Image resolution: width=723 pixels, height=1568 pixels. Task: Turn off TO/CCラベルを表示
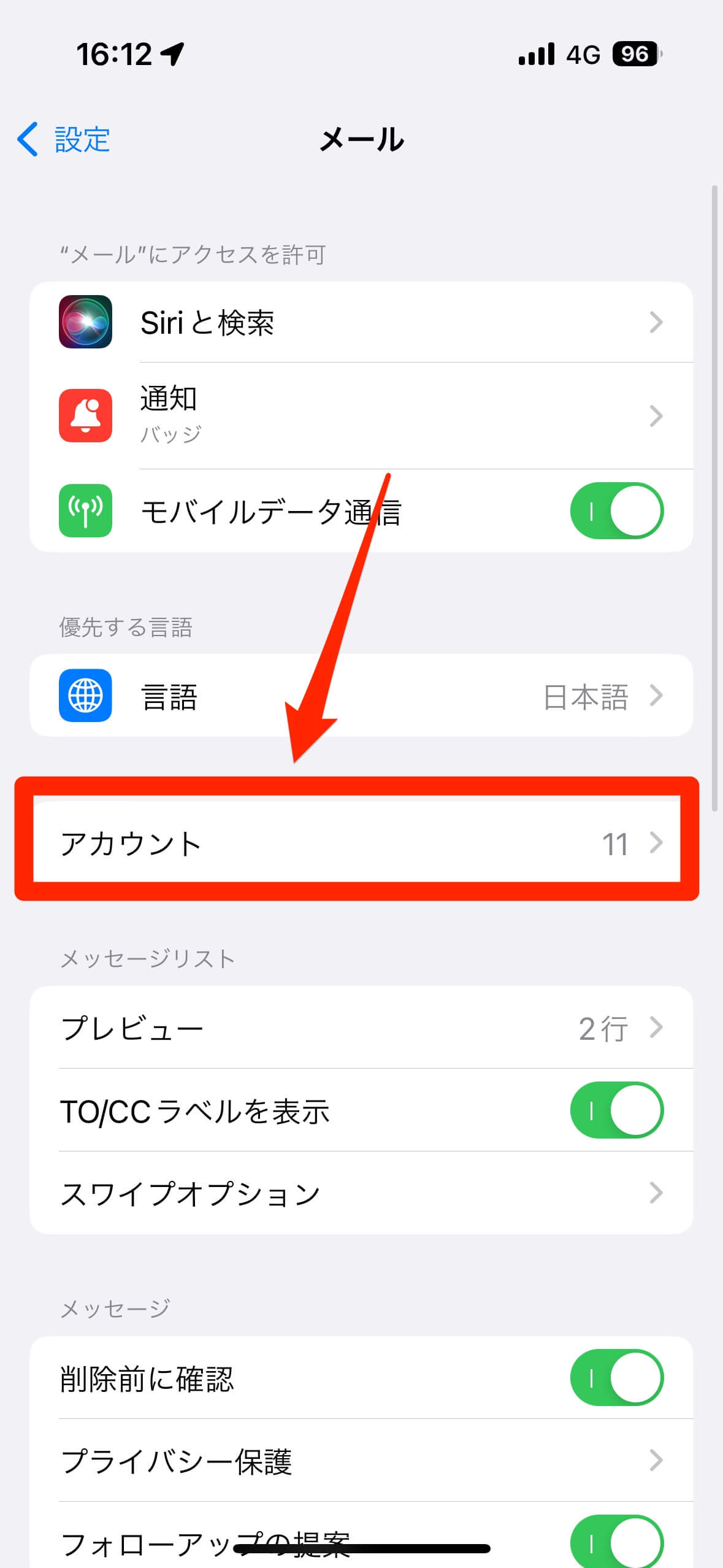pyautogui.click(x=616, y=1111)
